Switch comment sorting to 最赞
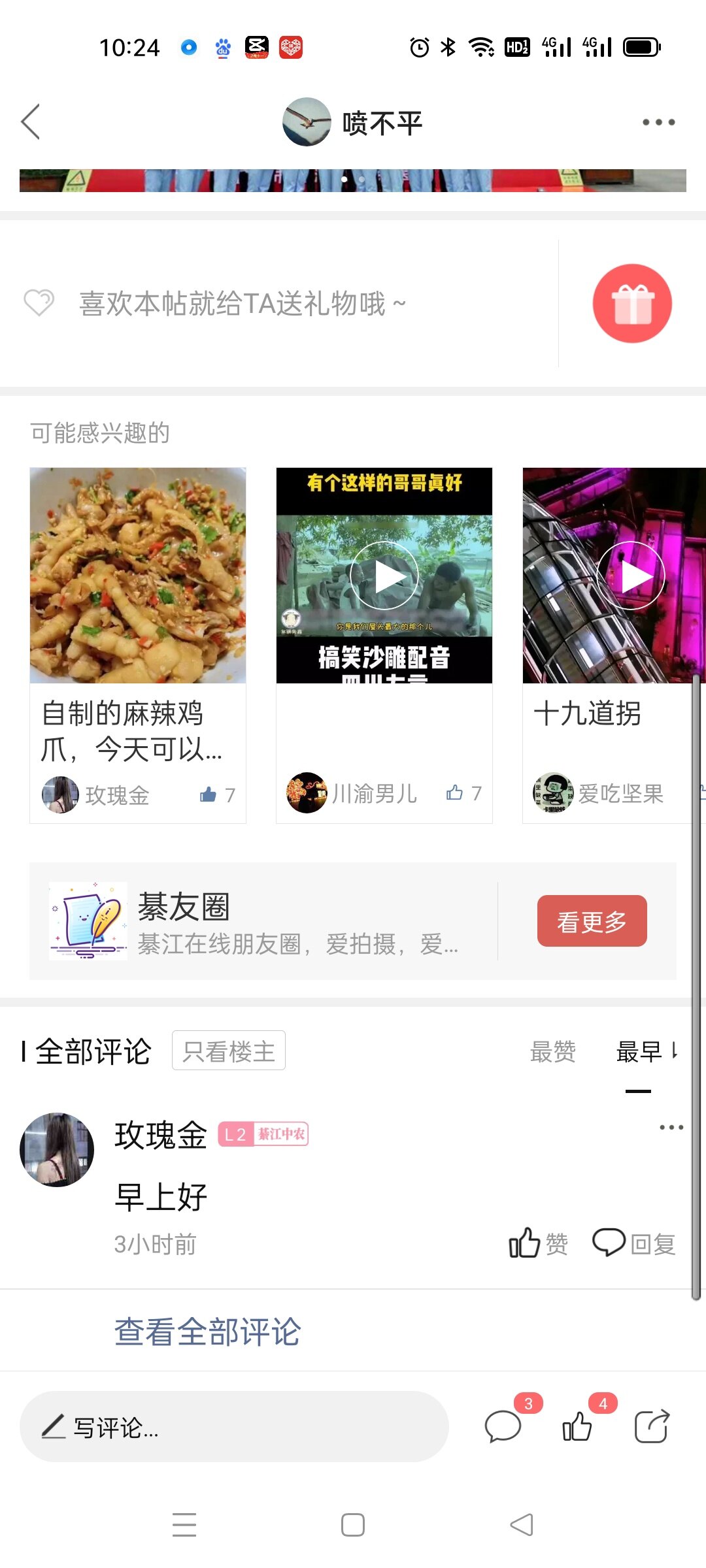Viewport: 706px width, 1568px height. (552, 1052)
